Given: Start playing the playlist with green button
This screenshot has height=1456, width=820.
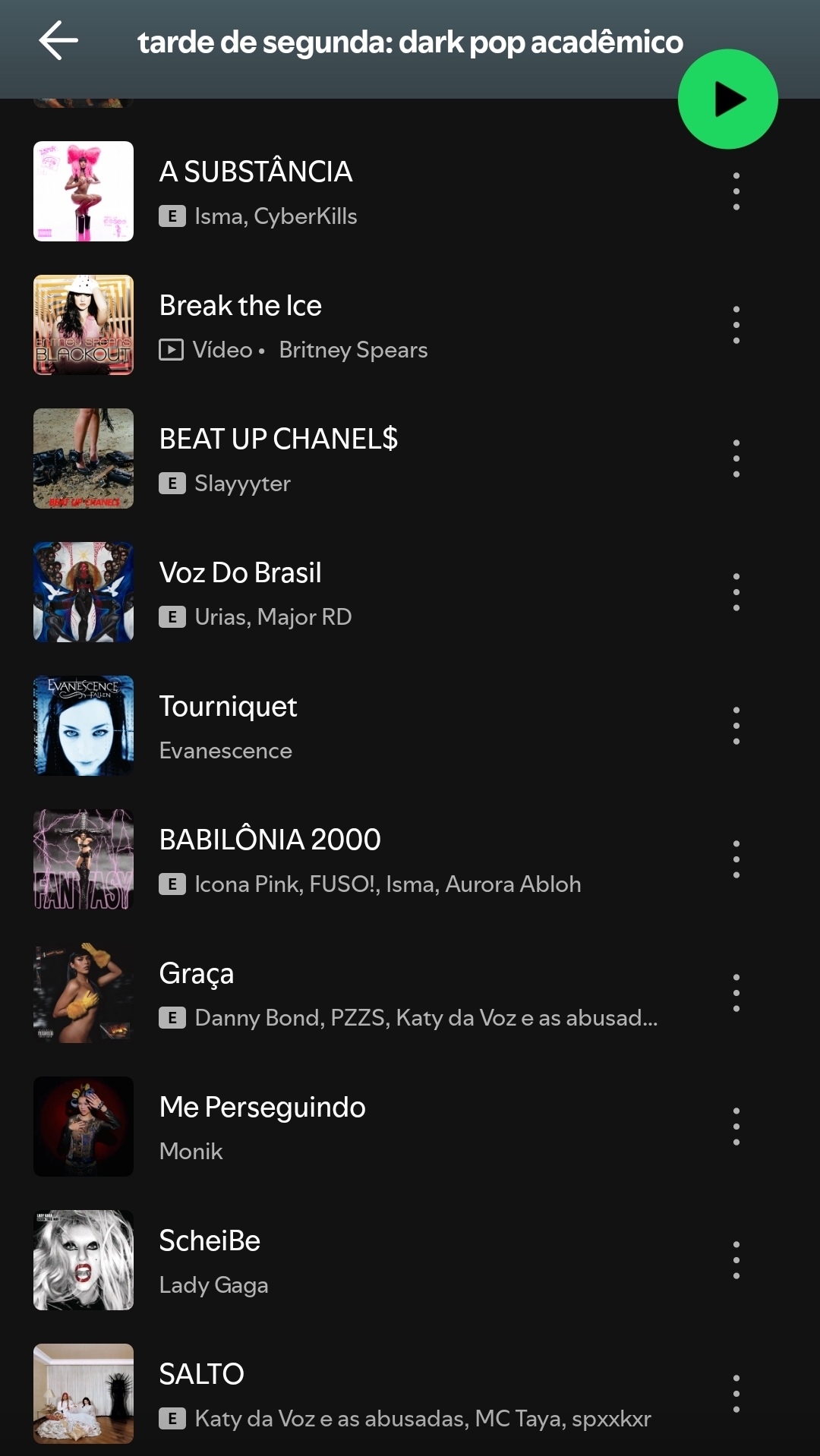Looking at the screenshot, I should [727, 99].
